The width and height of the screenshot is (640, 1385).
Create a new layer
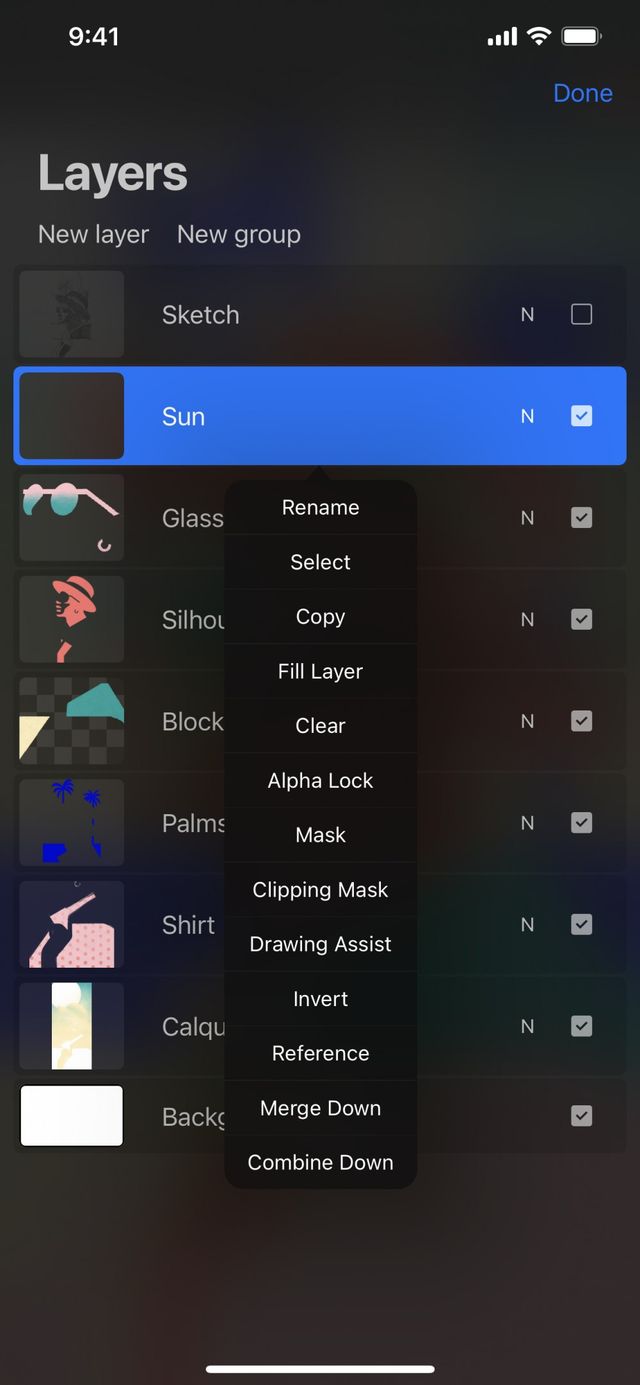pos(93,234)
